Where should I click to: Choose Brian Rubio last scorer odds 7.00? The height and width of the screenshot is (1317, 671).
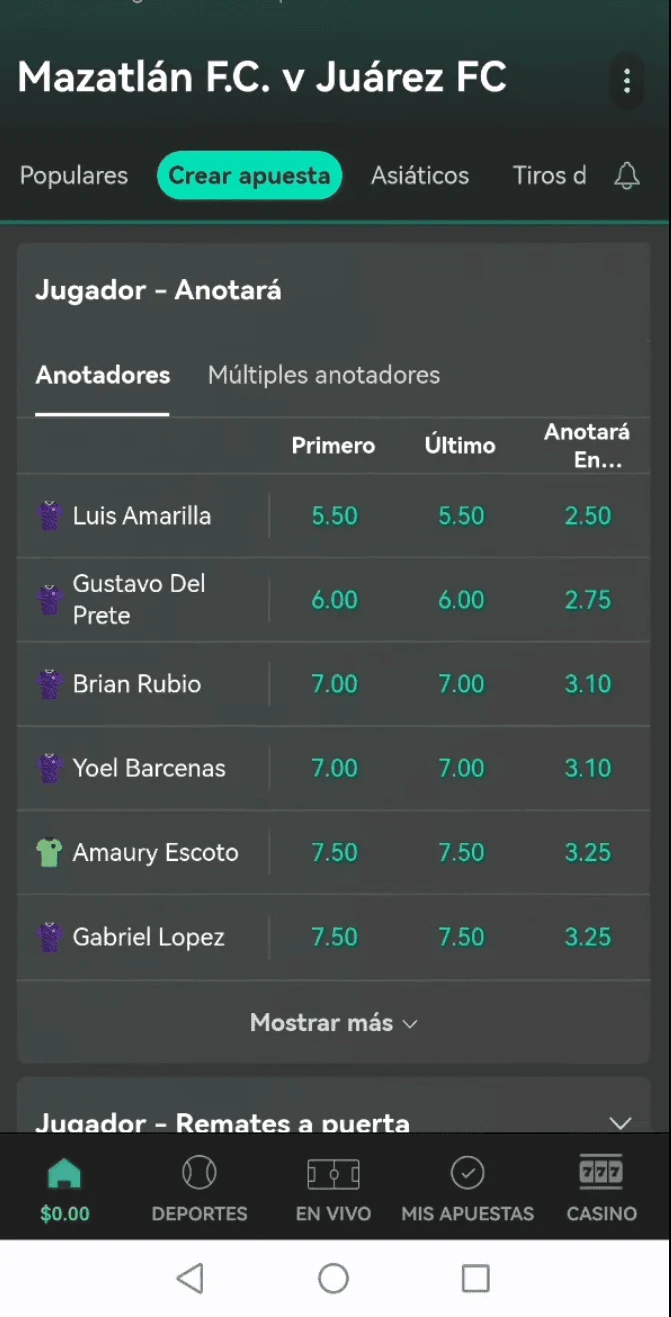tap(461, 684)
